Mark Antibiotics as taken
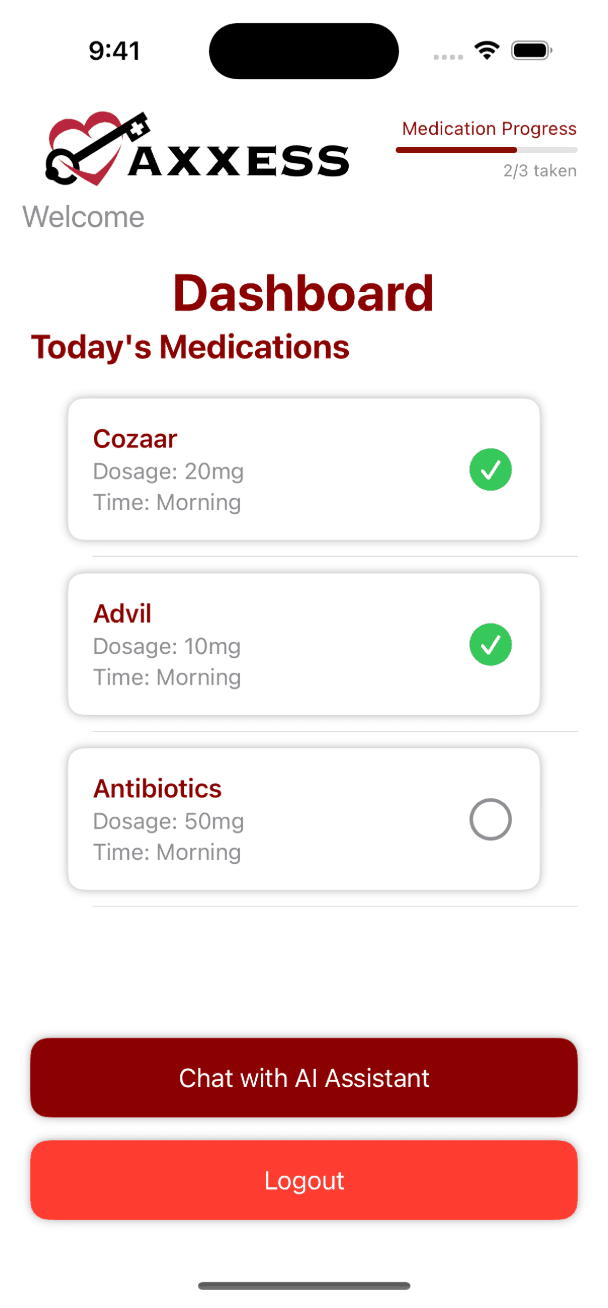 click(x=490, y=820)
